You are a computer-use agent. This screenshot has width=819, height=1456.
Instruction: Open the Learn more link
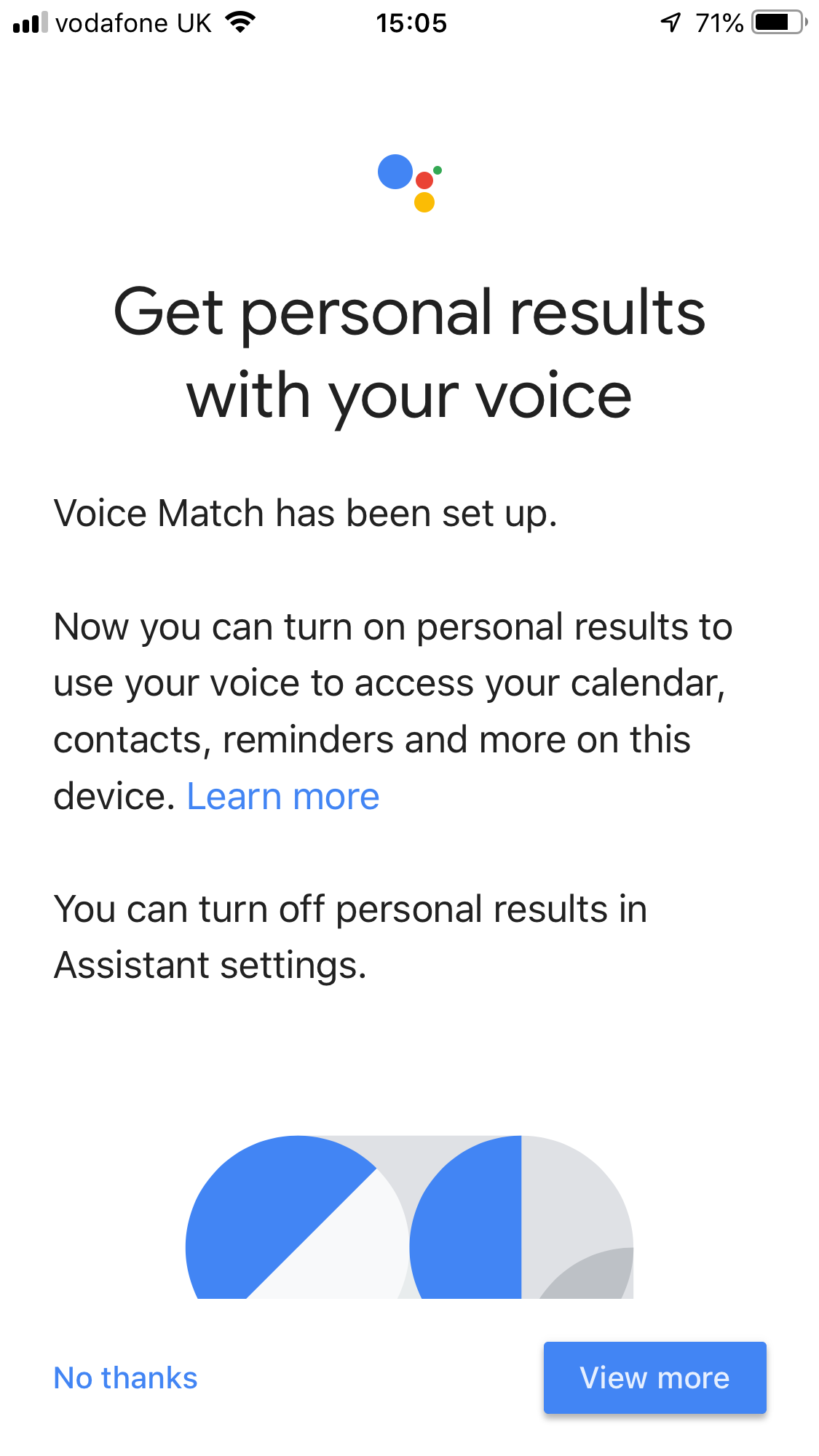(x=283, y=797)
